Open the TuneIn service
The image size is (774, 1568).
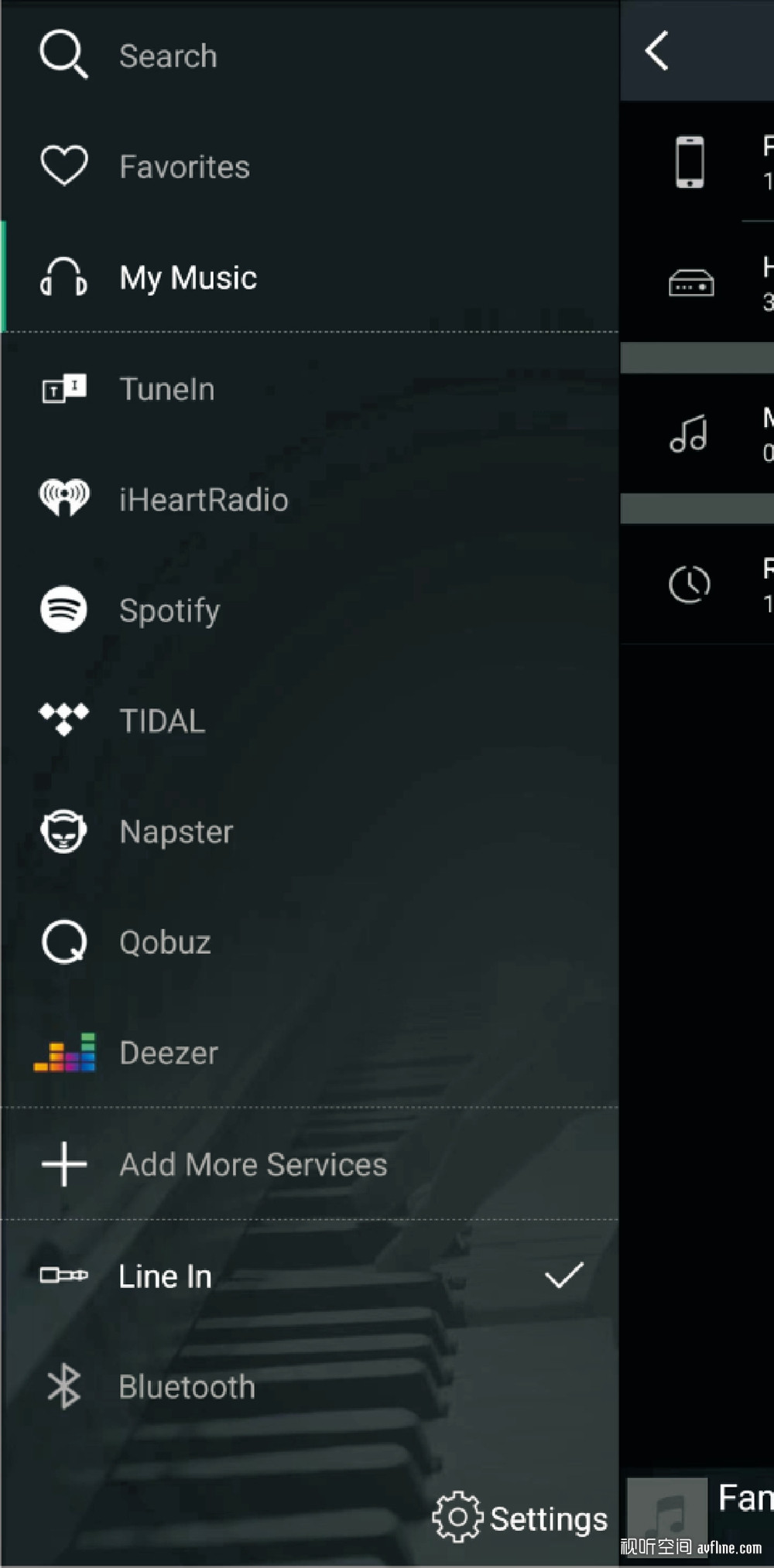coord(310,388)
